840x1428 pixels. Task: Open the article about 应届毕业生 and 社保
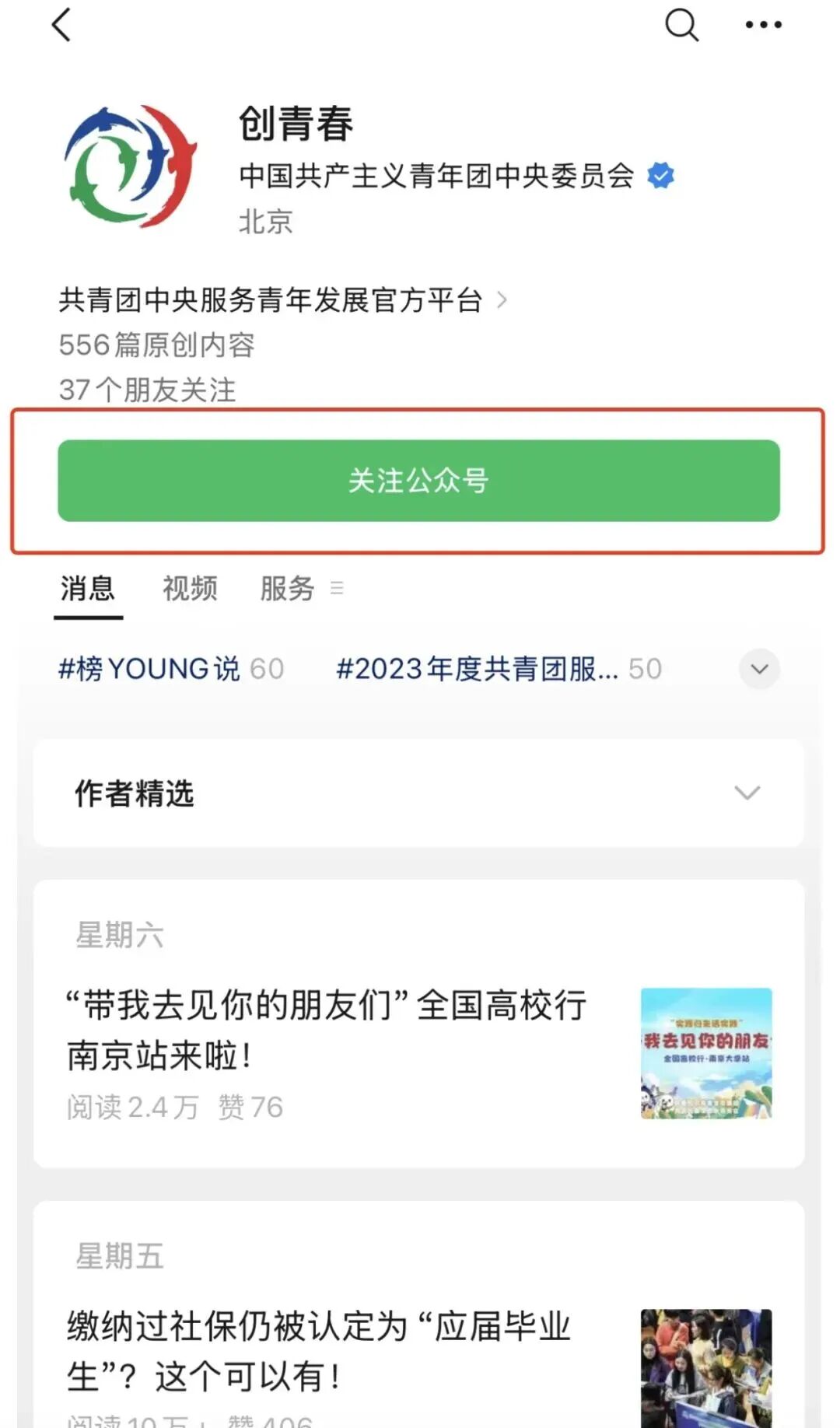pos(319,1351)
